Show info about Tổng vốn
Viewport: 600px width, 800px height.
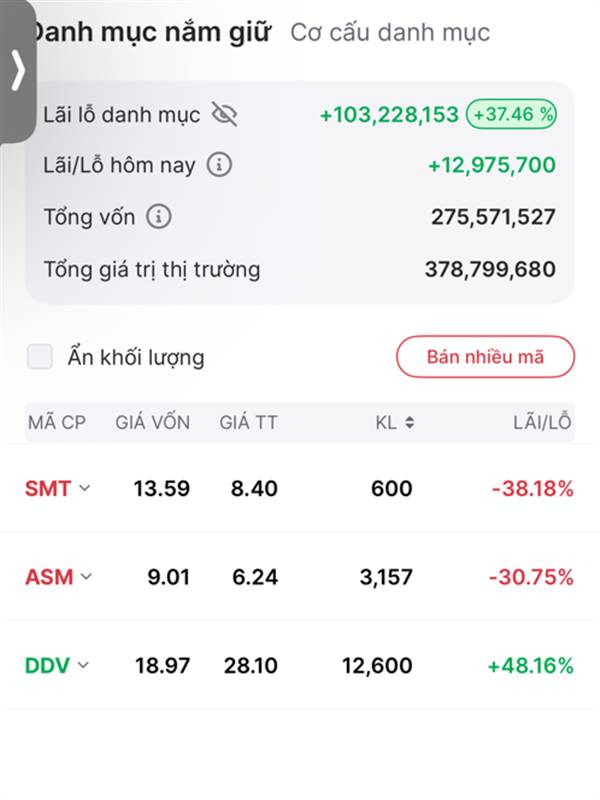coord(159,217)
